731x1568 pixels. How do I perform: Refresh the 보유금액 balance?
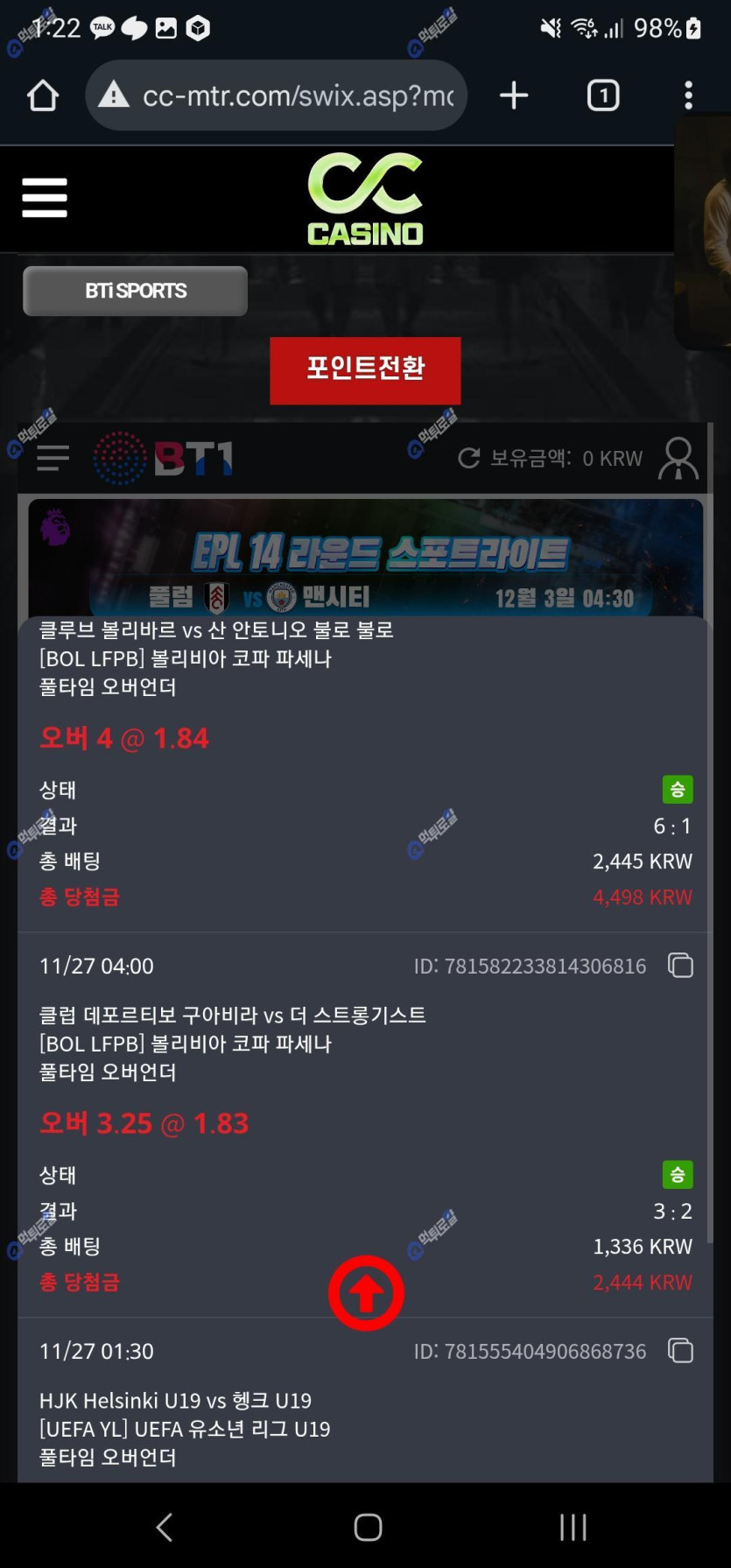tap(469, 458)
